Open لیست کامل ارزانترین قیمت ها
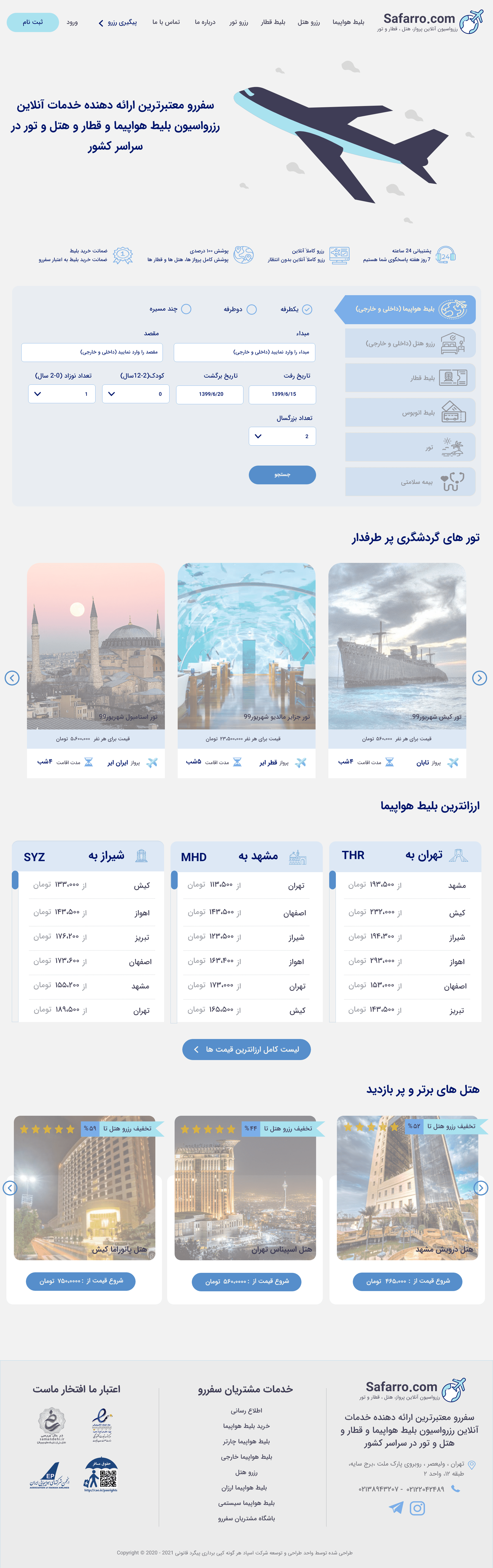 [x=246, y=1049]
